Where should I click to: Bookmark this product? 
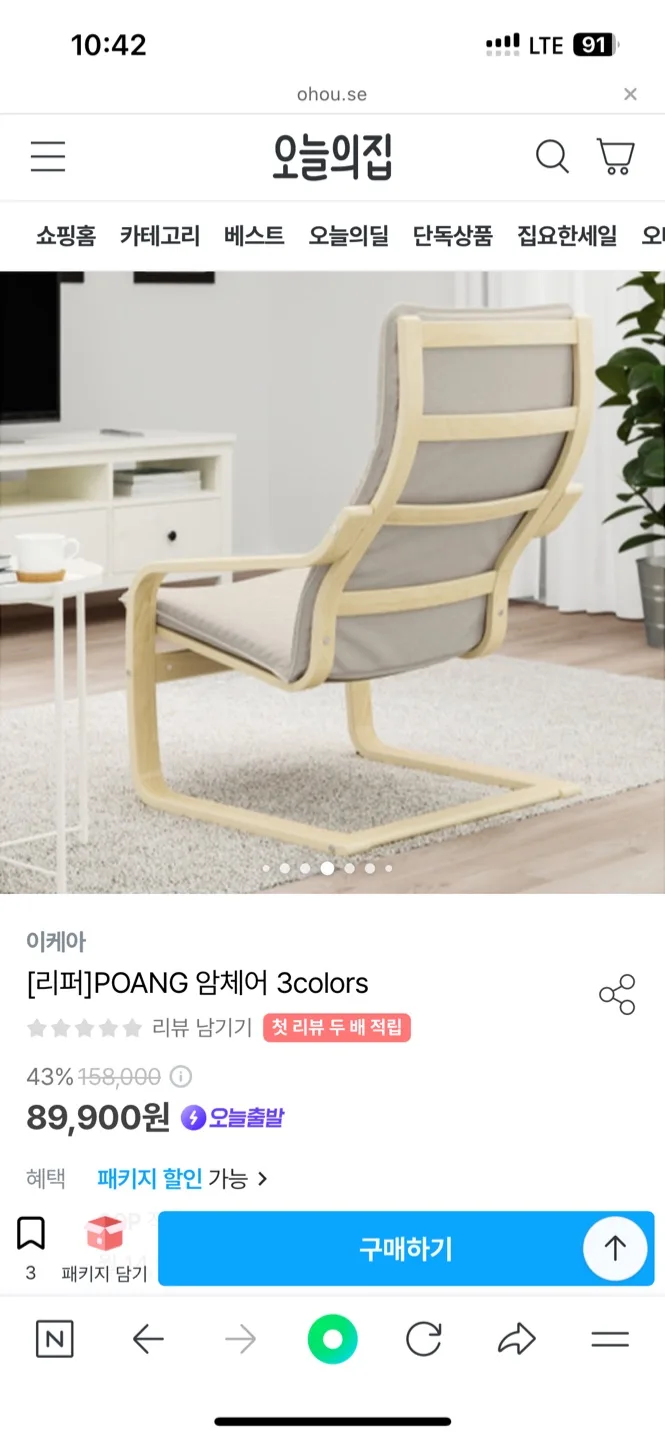coord(31,1235)
